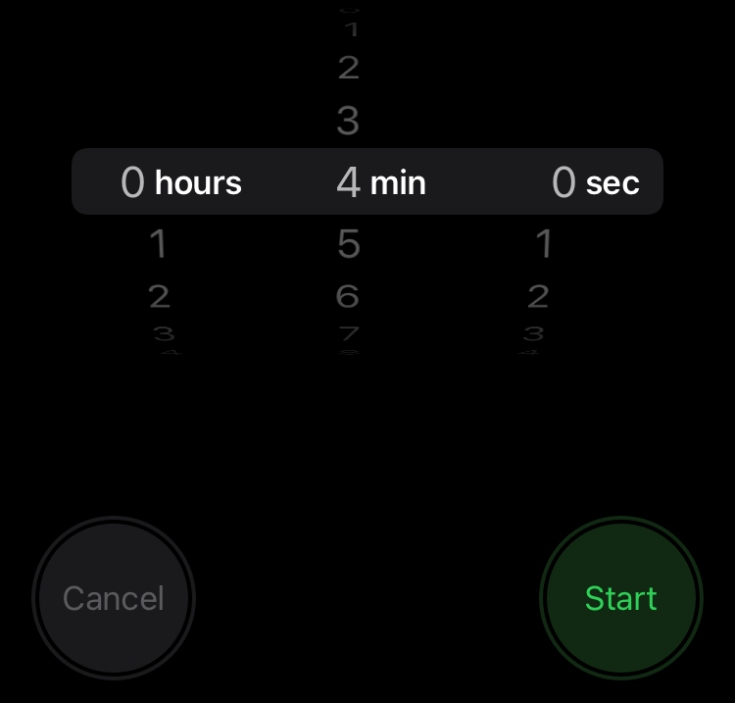Choose 3 in the minutes wheel

pyautogui.click(x=348, y=121)
